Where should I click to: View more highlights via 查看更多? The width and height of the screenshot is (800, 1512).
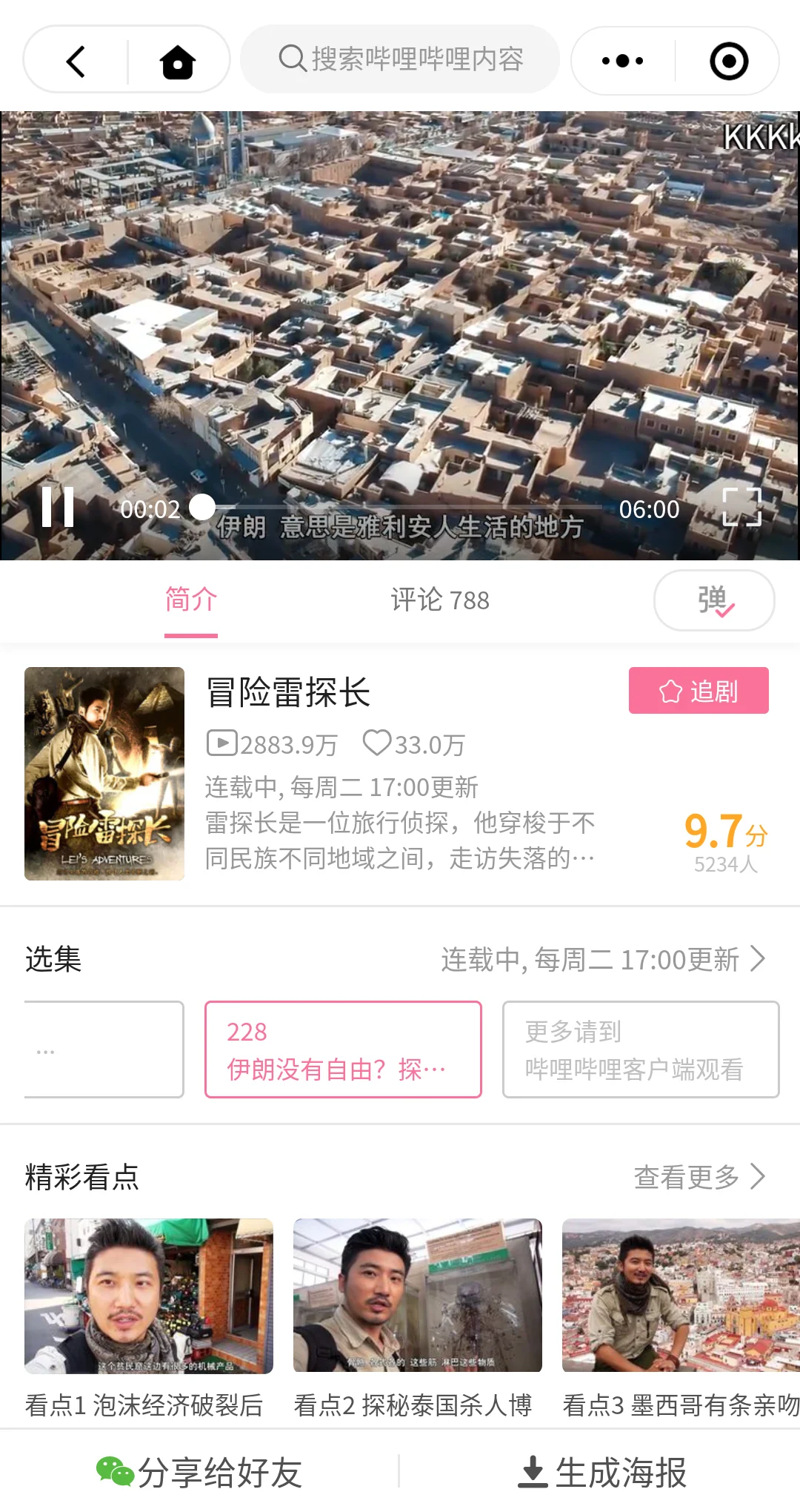point(699,1177)
